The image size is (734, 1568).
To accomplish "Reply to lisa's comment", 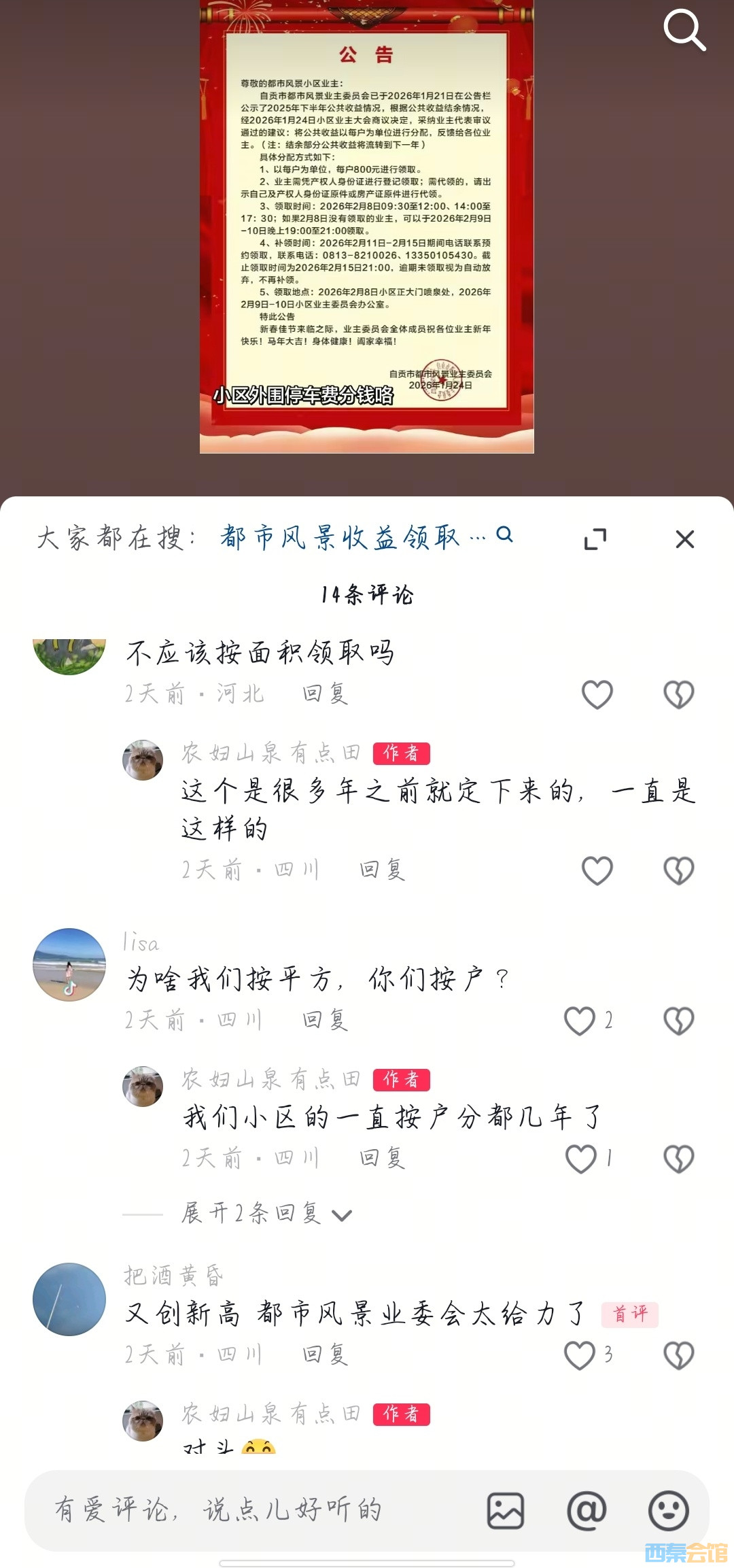I will coord(326,1020).
